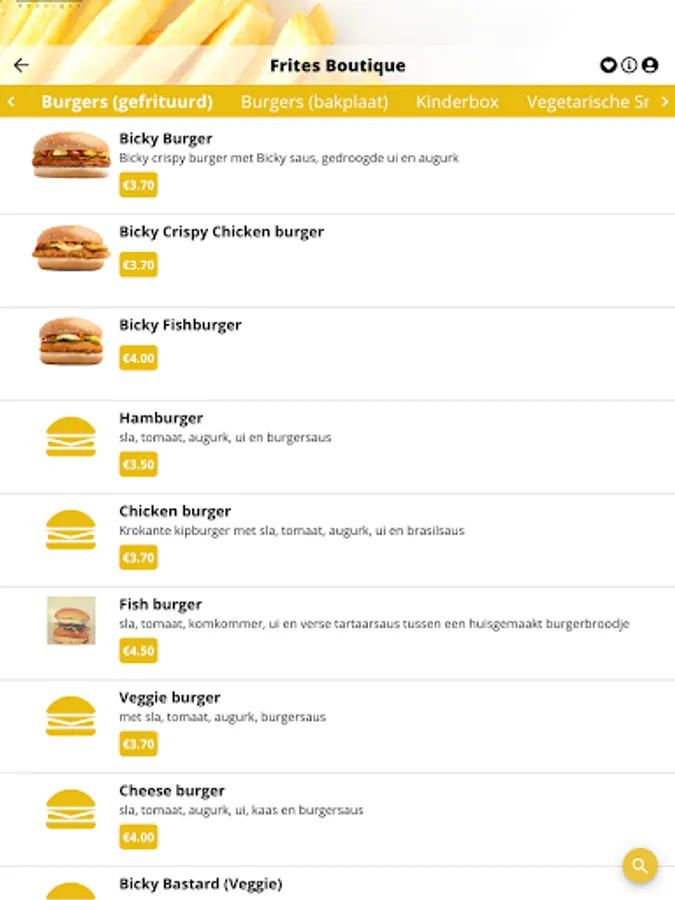Image resolution: width=675 pixels, height=900 pixels.
Task: Open the user account icon
Action: [650, 65]
